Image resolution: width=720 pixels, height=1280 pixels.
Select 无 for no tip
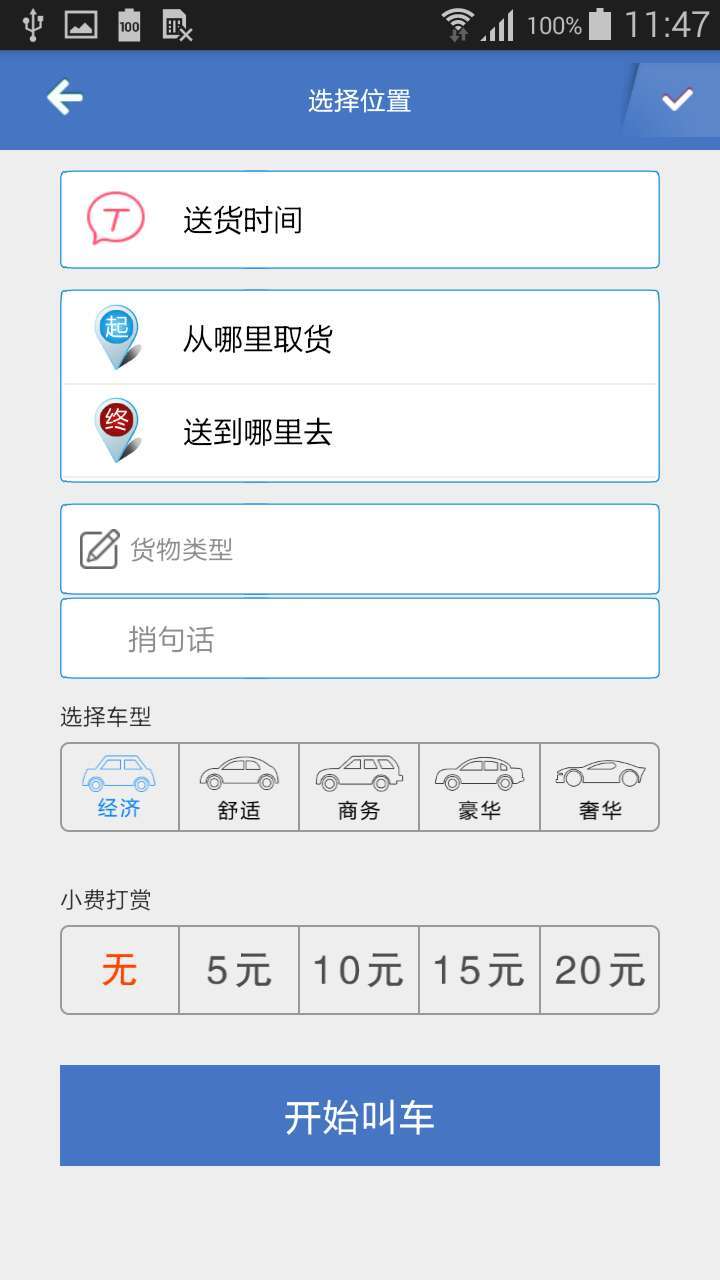[x=120, y=970]
